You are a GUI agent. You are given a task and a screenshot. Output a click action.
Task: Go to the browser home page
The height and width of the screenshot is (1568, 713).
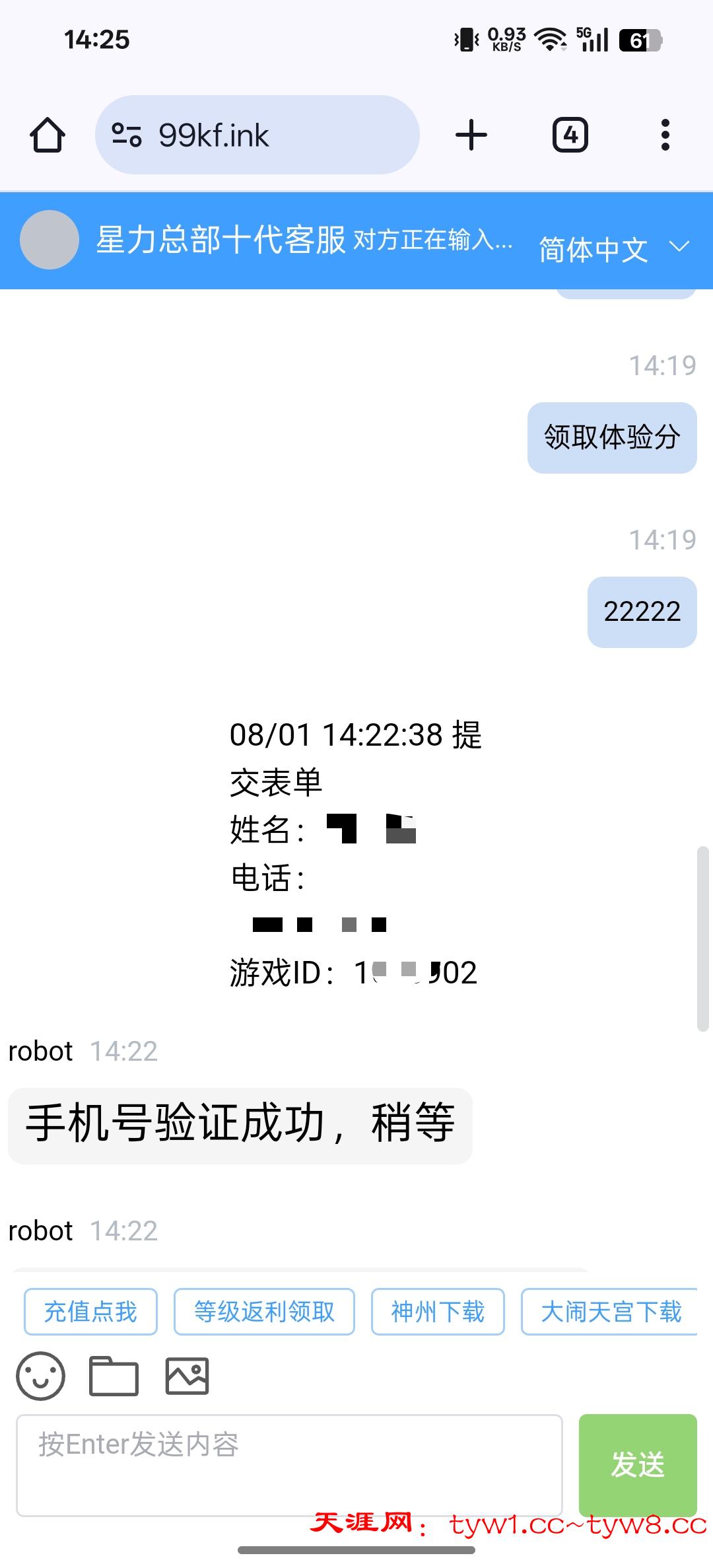tap(48, 135)
